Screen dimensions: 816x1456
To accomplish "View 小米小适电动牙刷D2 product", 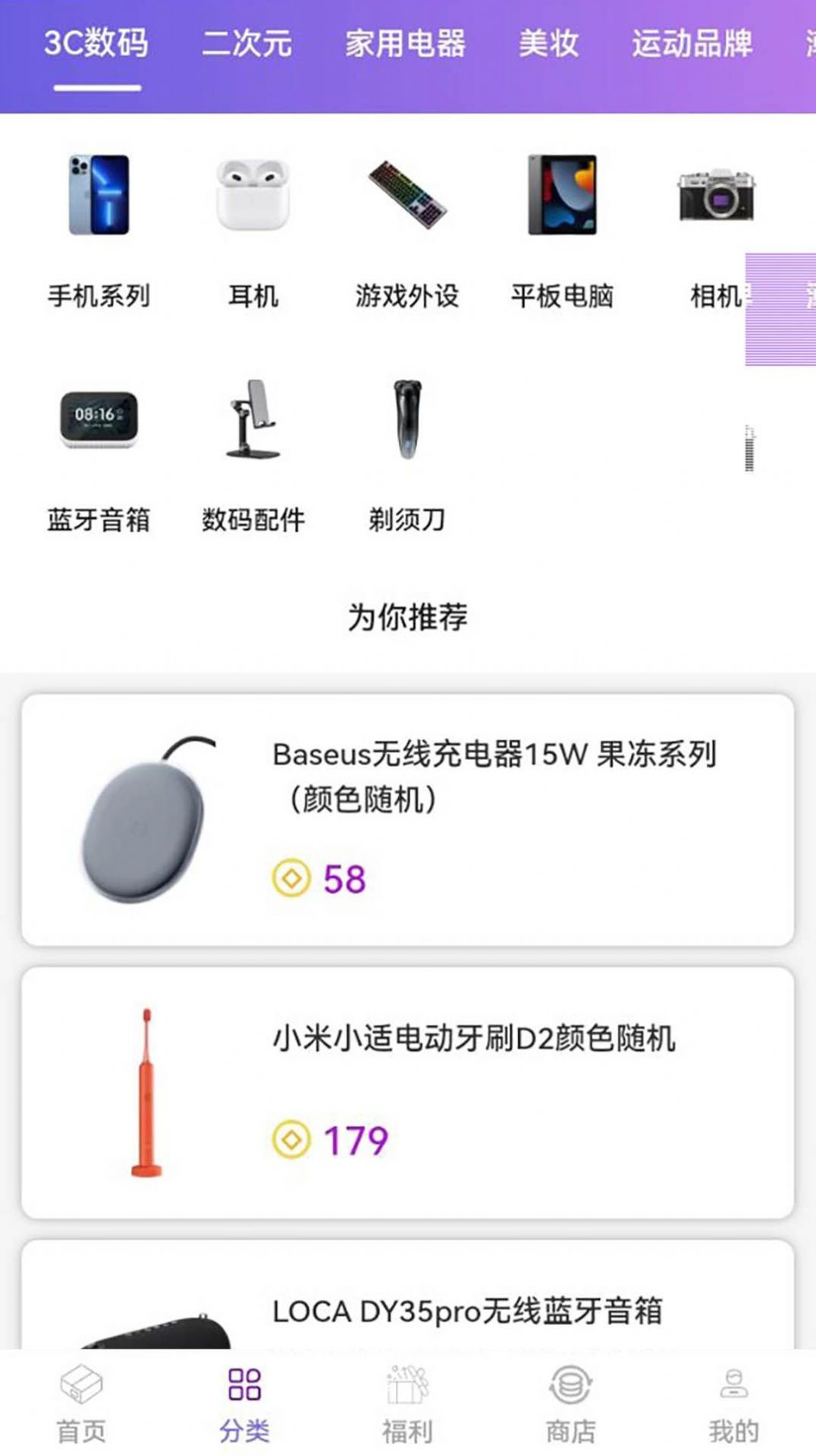I will click(x=408, y=1092).
